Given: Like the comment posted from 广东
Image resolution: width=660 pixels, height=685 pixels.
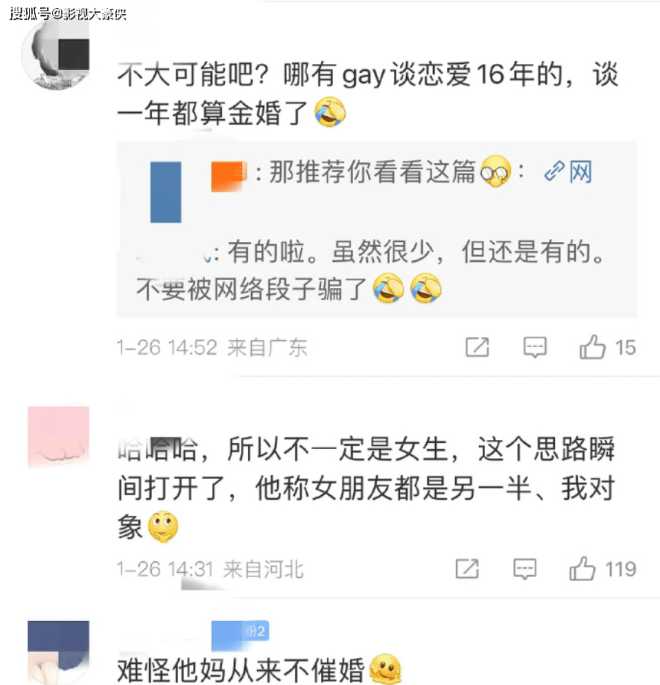Looking at the screenshot, I should (x=593, y=347).
